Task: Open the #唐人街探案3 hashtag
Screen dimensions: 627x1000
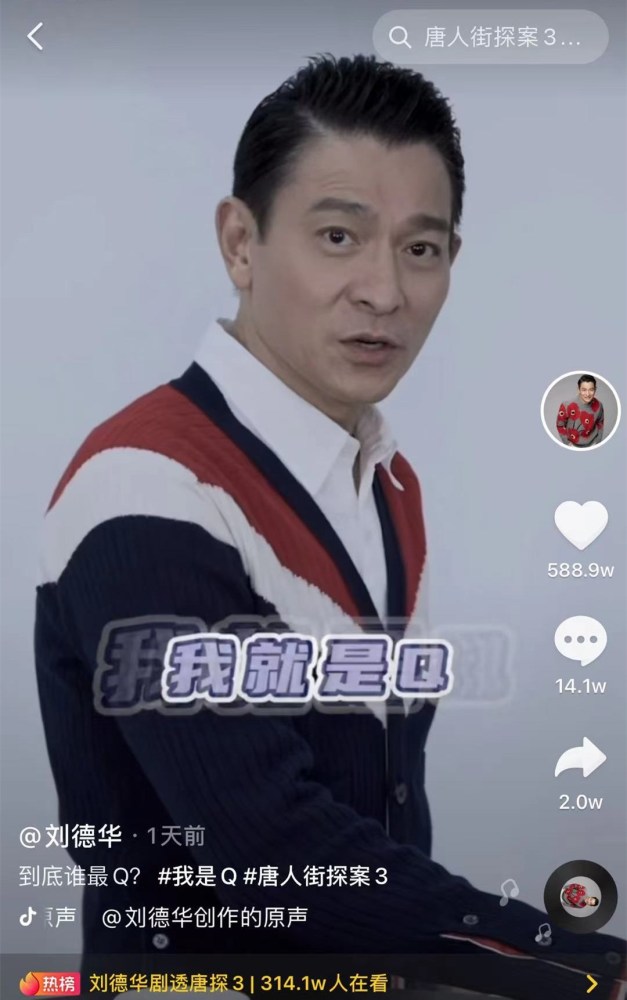Action: click(315, 877)
